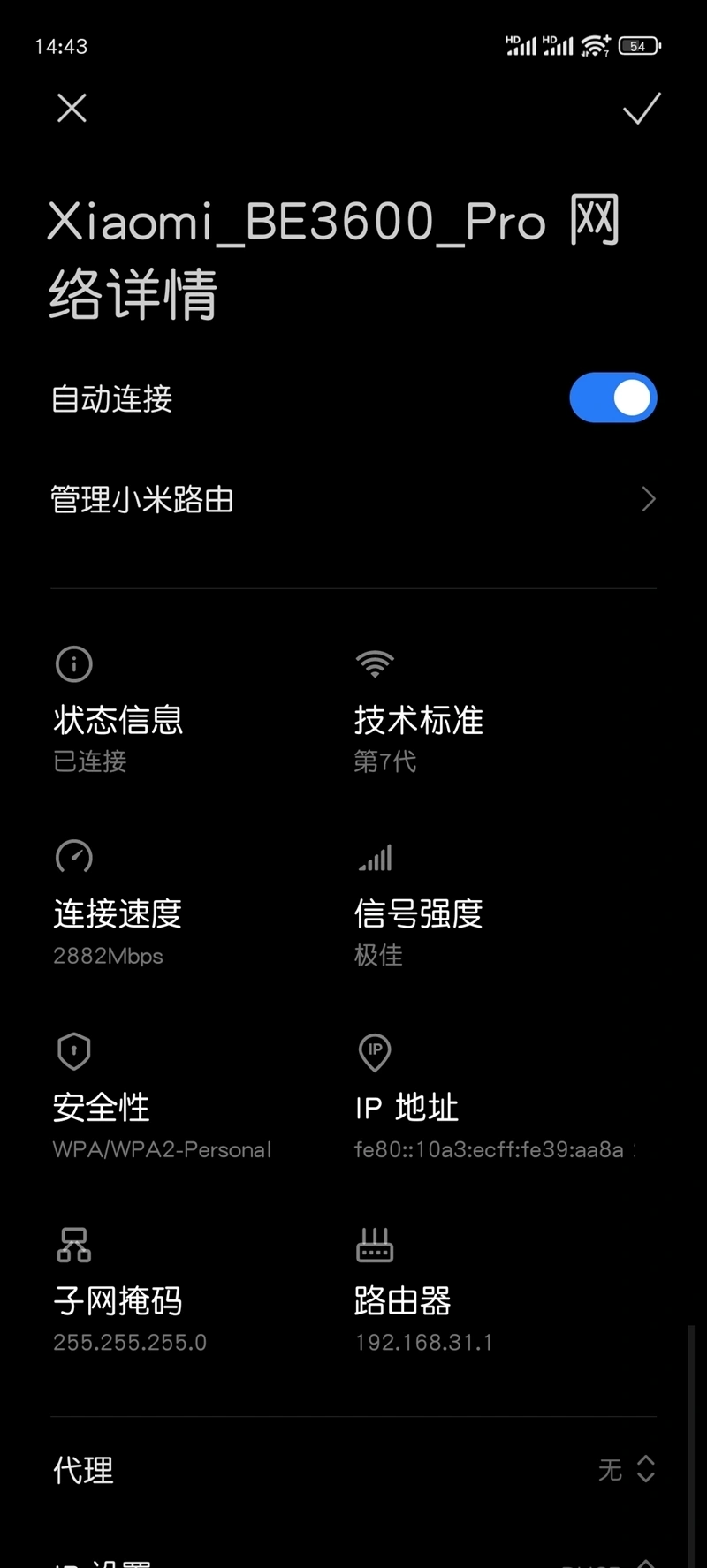Confirm changes with the checkmark button

click(x=642, y=108)
